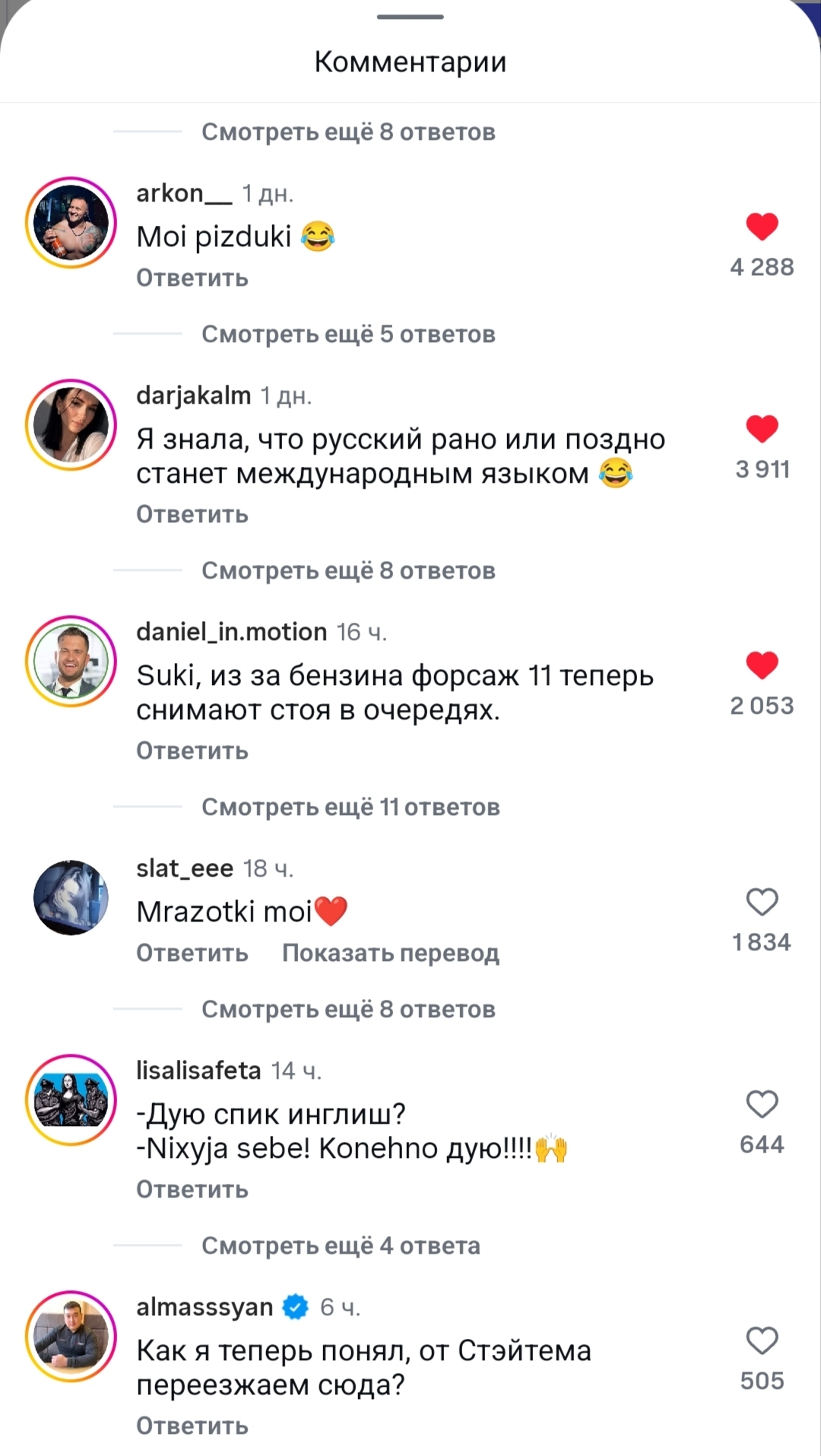Unlike daniel_in.motion's comment
Viewport: 821px width, 1456px height.
(x=762, y=665)
